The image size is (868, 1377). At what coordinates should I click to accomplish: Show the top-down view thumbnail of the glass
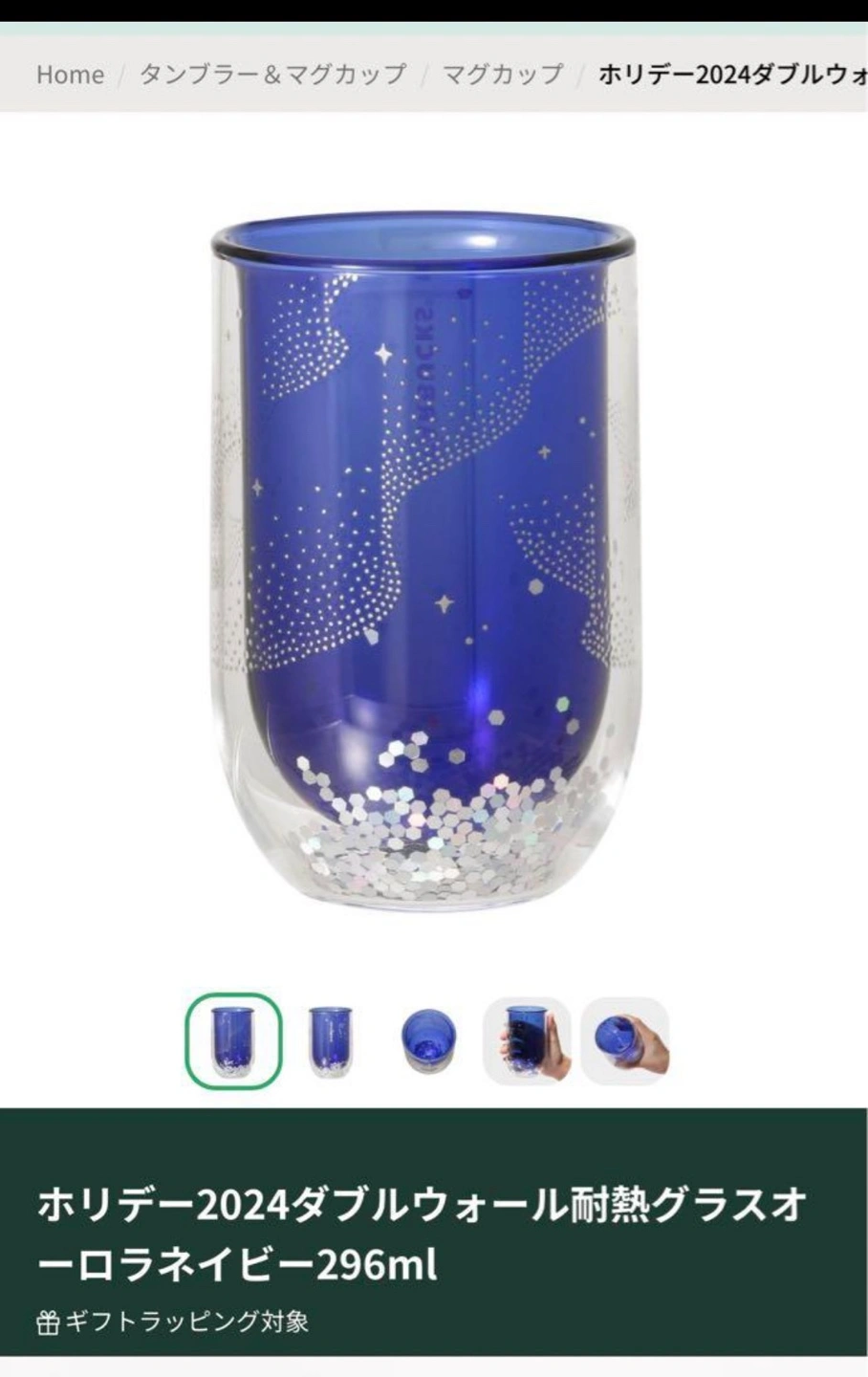[429, 1041]
